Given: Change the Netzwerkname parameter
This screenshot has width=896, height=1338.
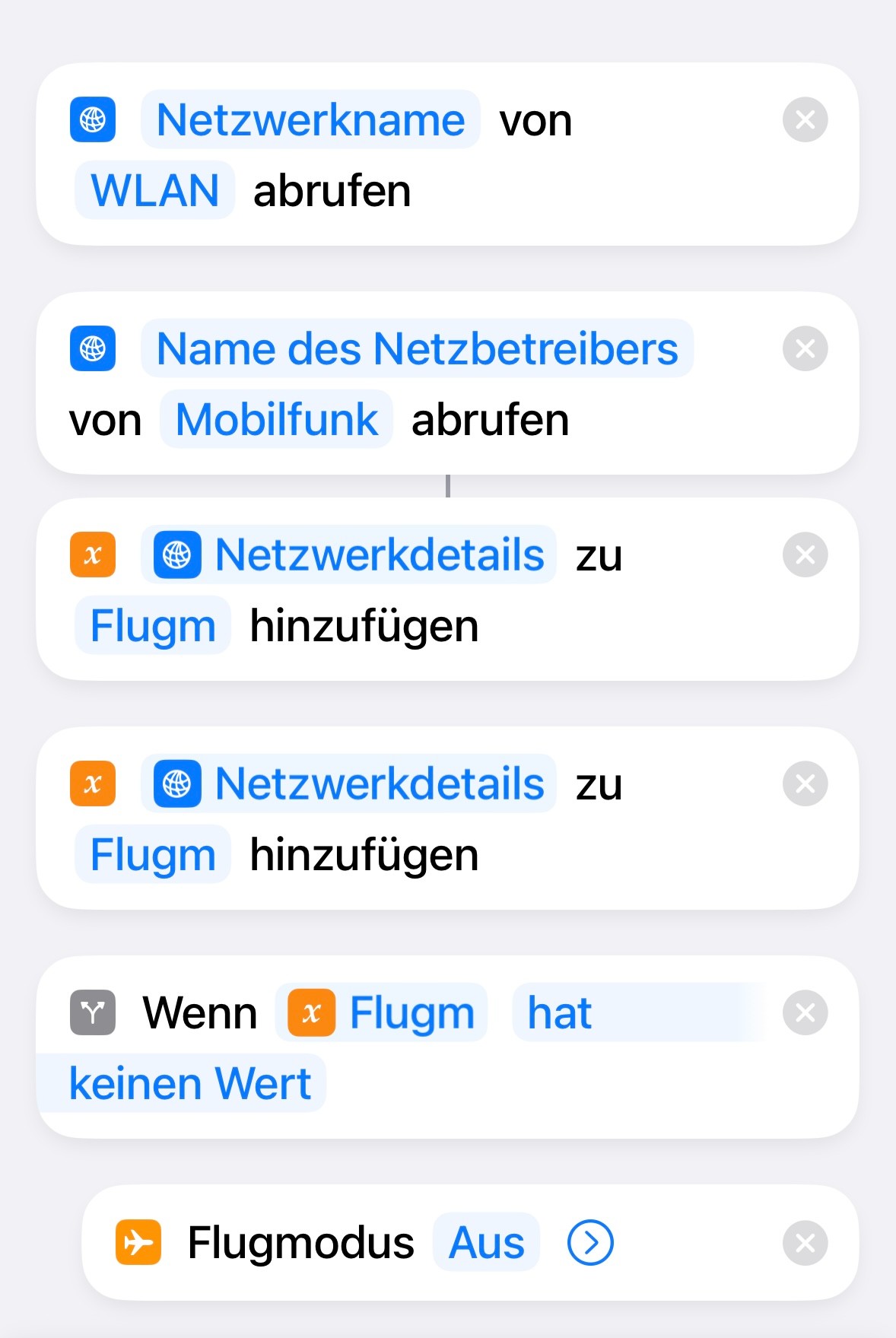Looking at the screenshot, I should 310,120.
